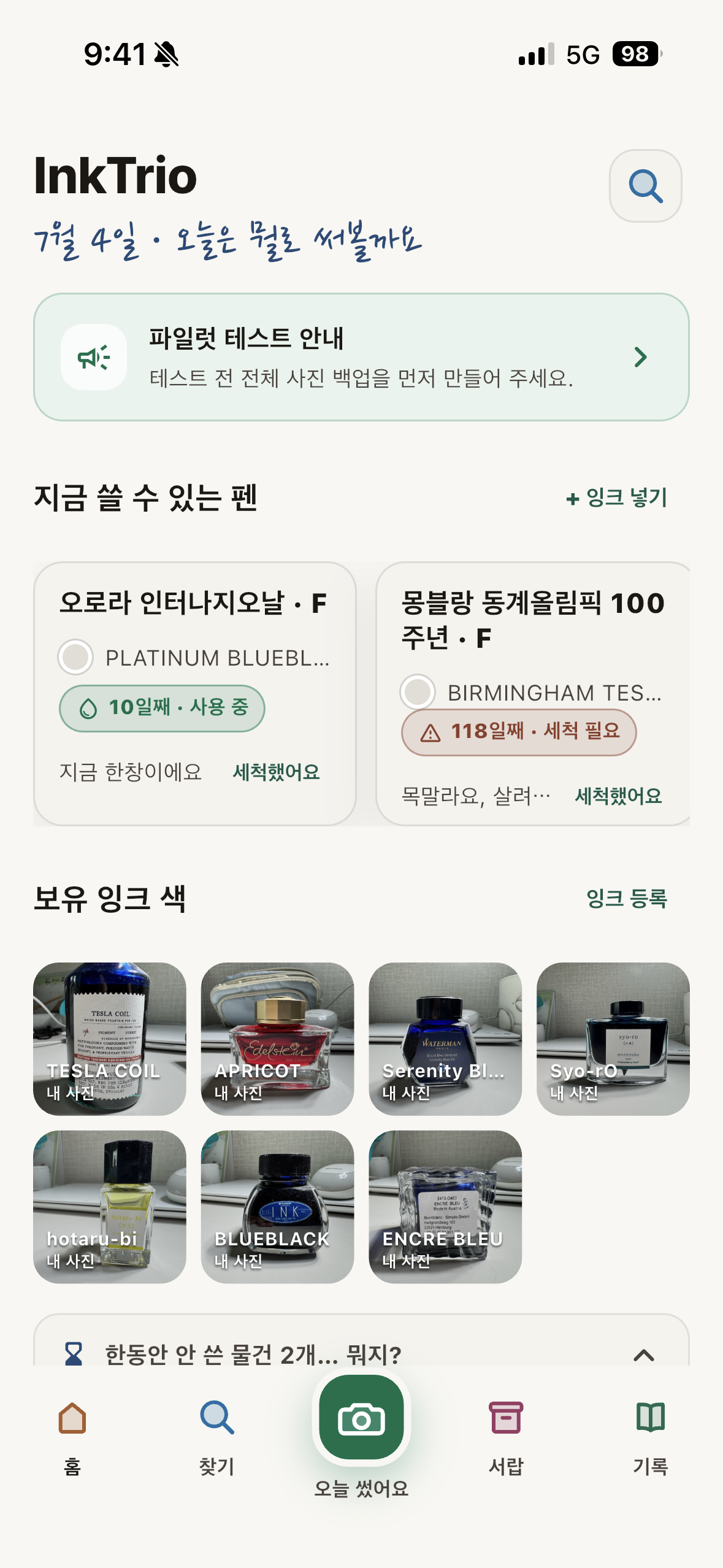Screen dimensions: 723x1568
Task: Tap 잉크 등록 to register an ink
Action: [626, 899]
